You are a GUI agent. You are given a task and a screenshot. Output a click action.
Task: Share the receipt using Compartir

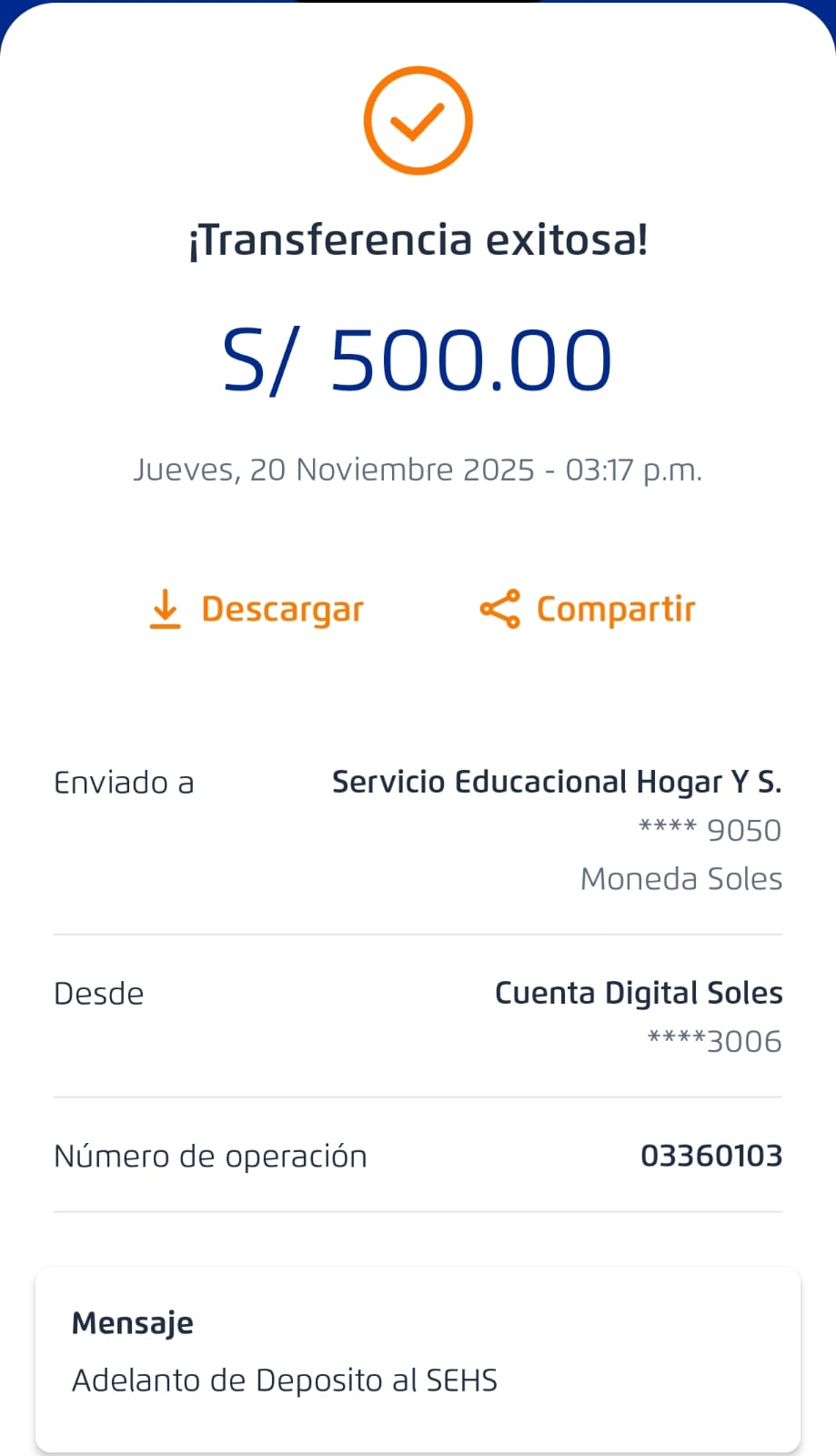click(x=588, y=610)
